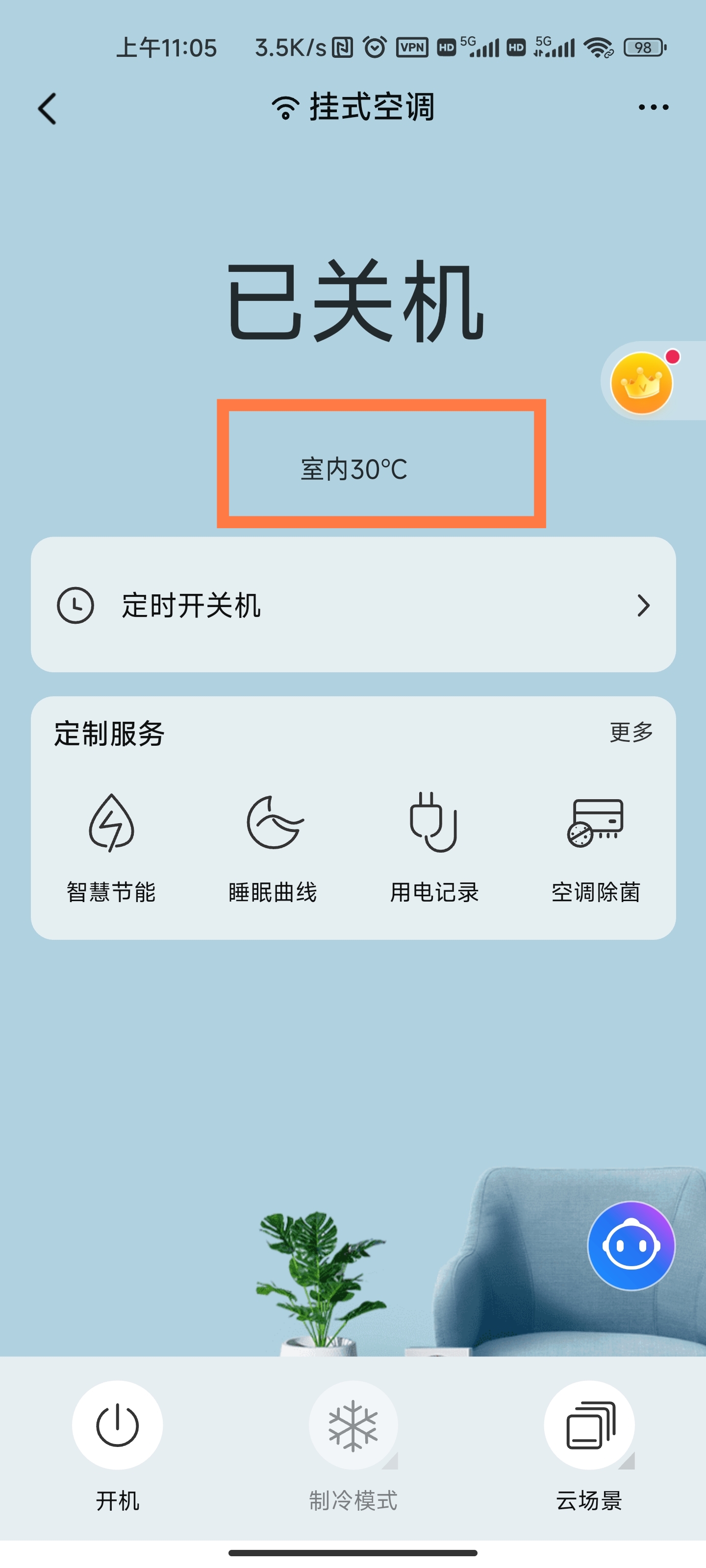
Task: Tap the power icon to turn on AC
Action: [118, 1424]
